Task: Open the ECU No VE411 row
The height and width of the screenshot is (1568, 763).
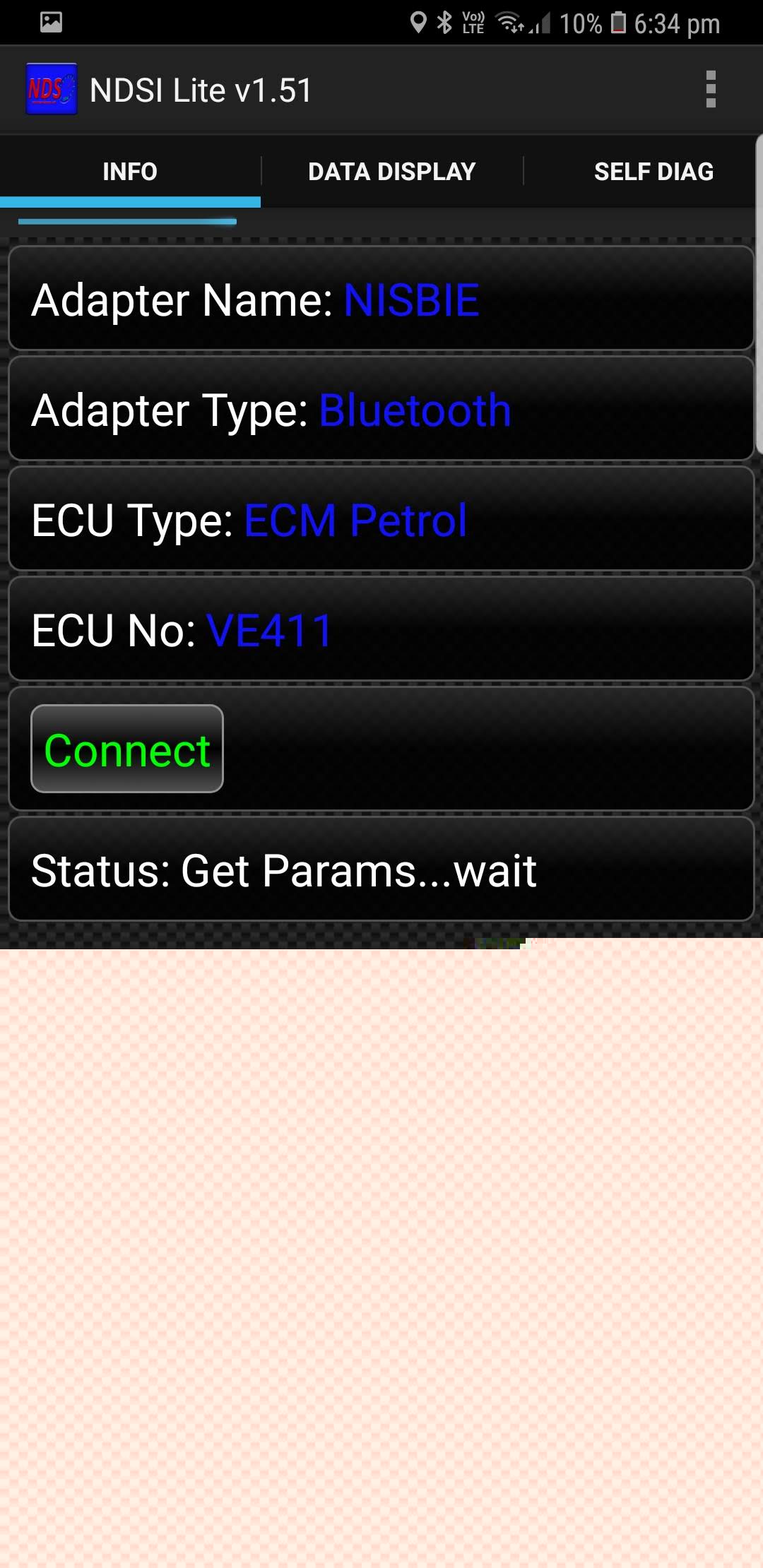Action: point(381,630)
